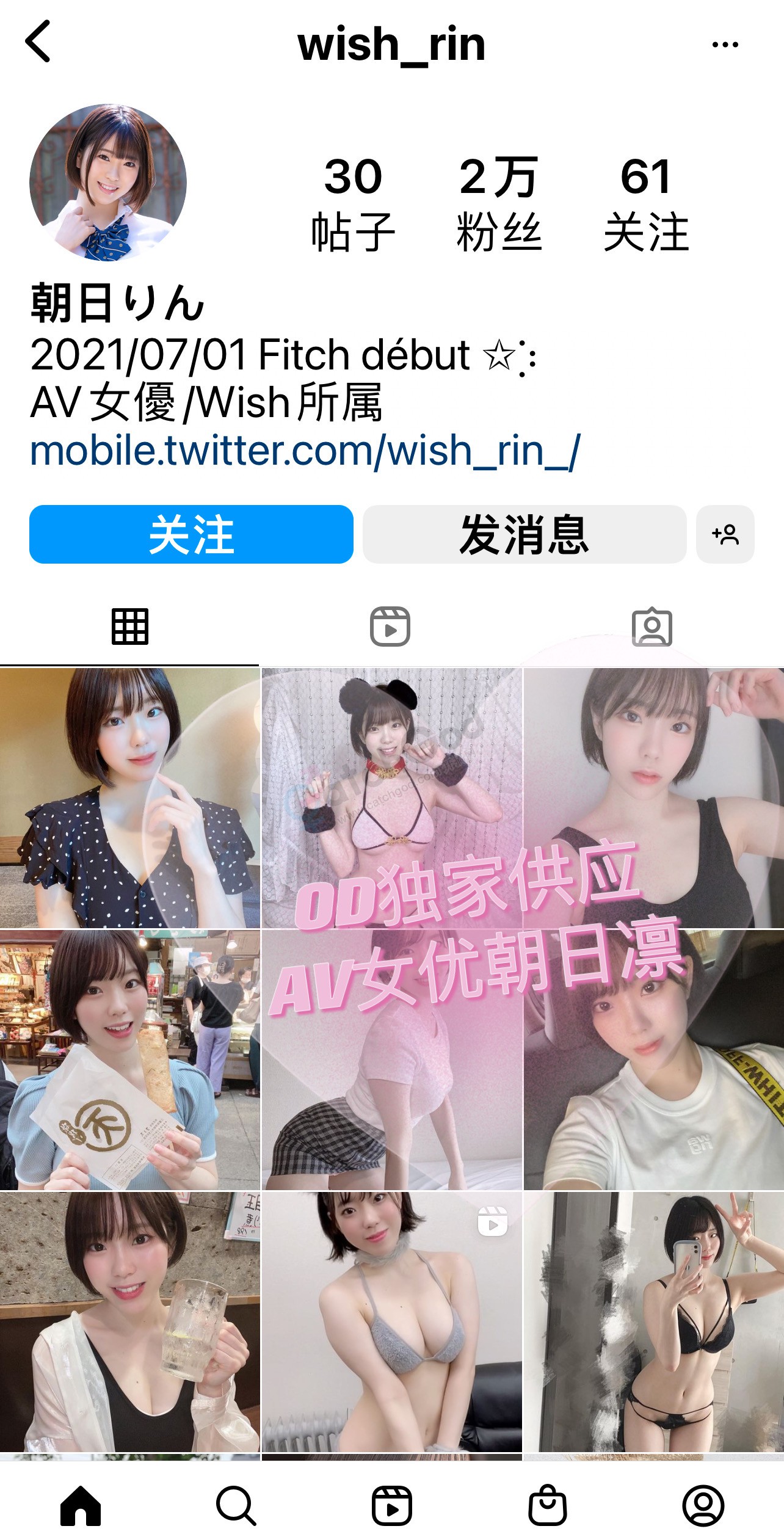Send a message via 发消息
784x1537 pixels.
[x=524, y=534]
